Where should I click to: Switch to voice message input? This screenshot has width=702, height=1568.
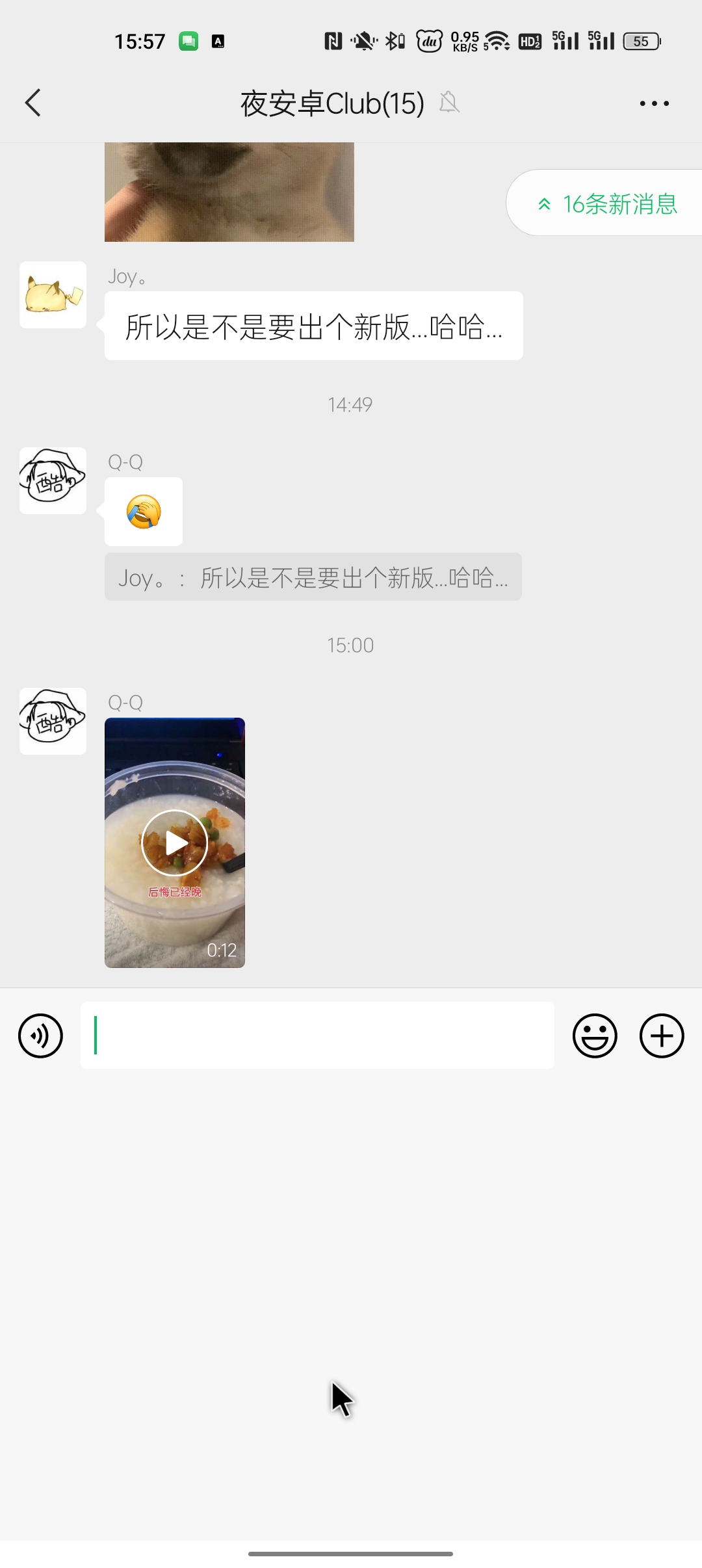[40, 1036]
